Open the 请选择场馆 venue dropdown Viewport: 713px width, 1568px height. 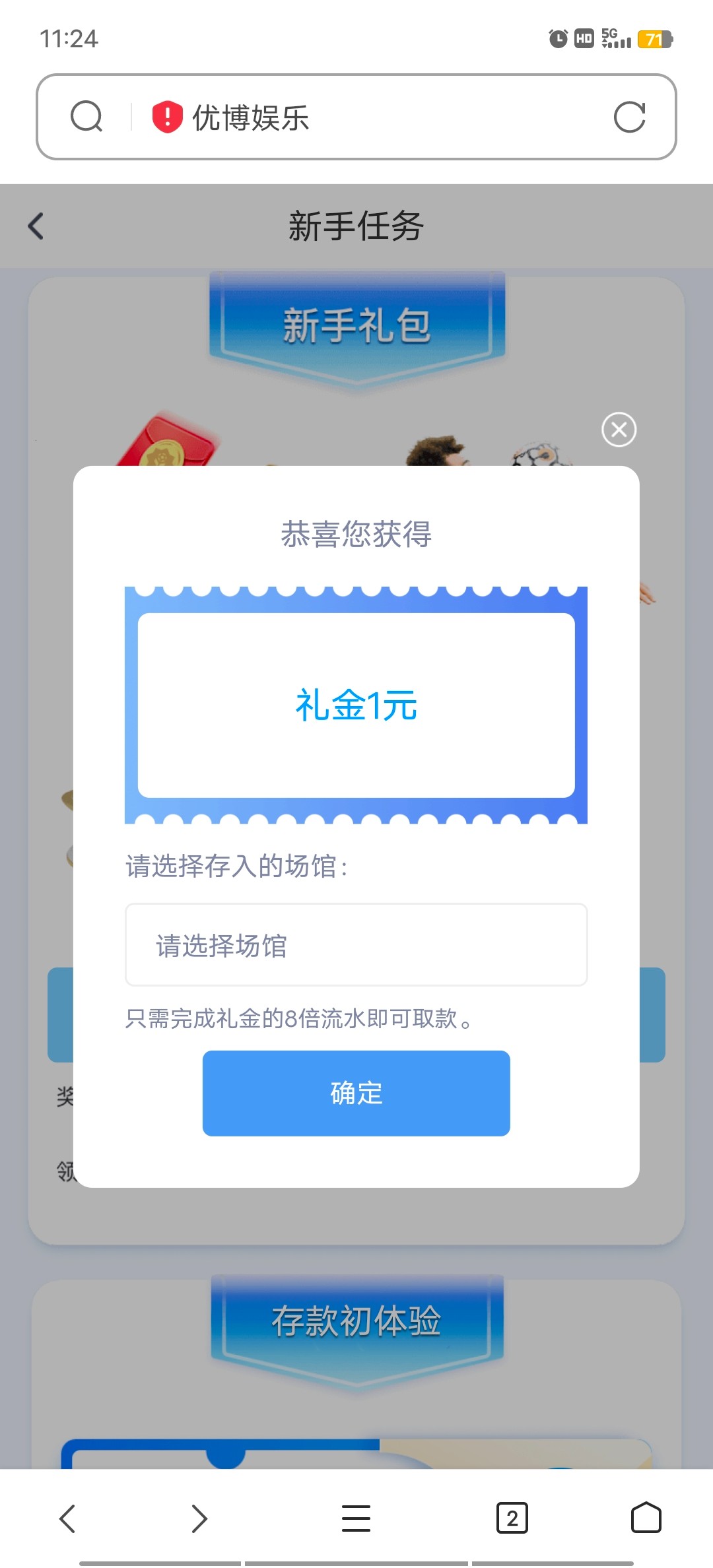356,944
